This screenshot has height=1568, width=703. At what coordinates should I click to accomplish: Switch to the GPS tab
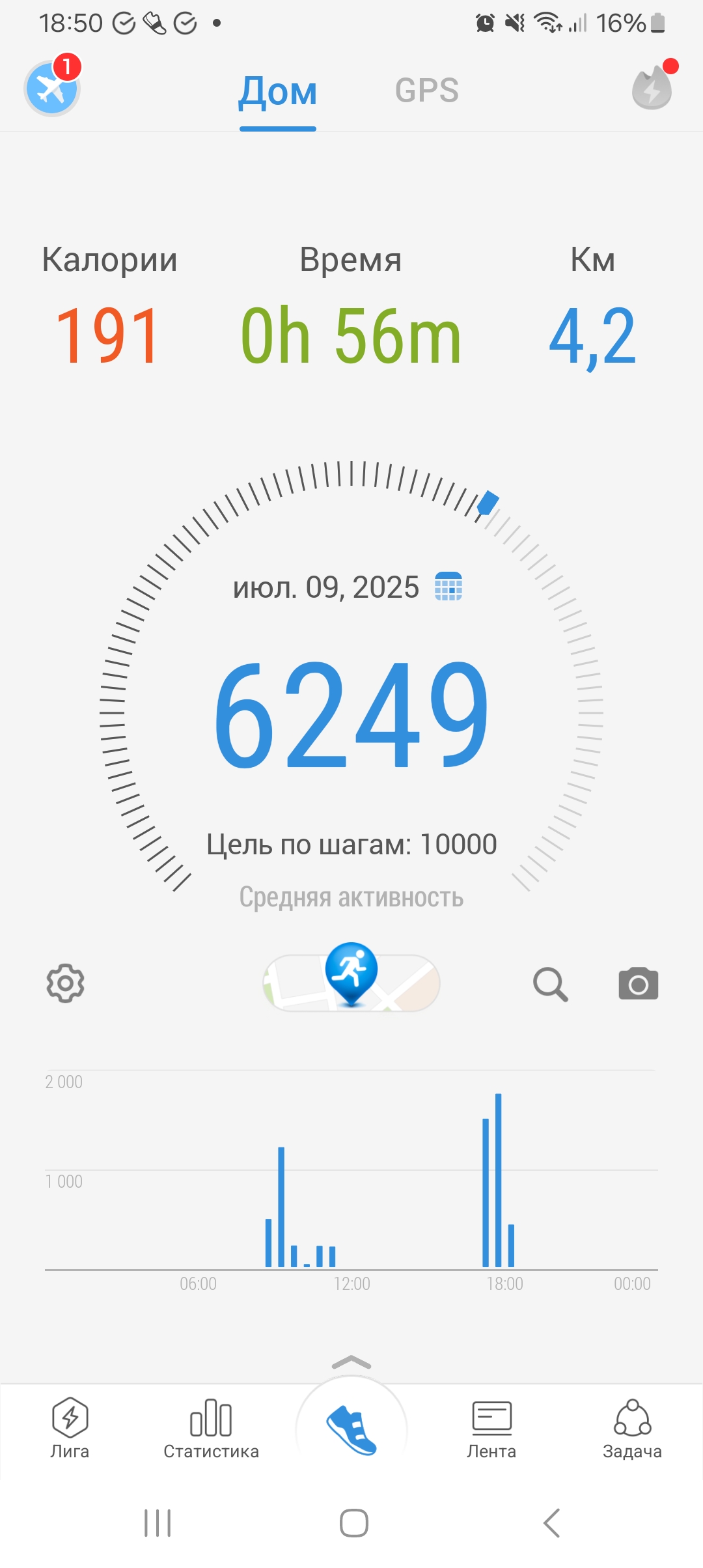pos(426,91)
